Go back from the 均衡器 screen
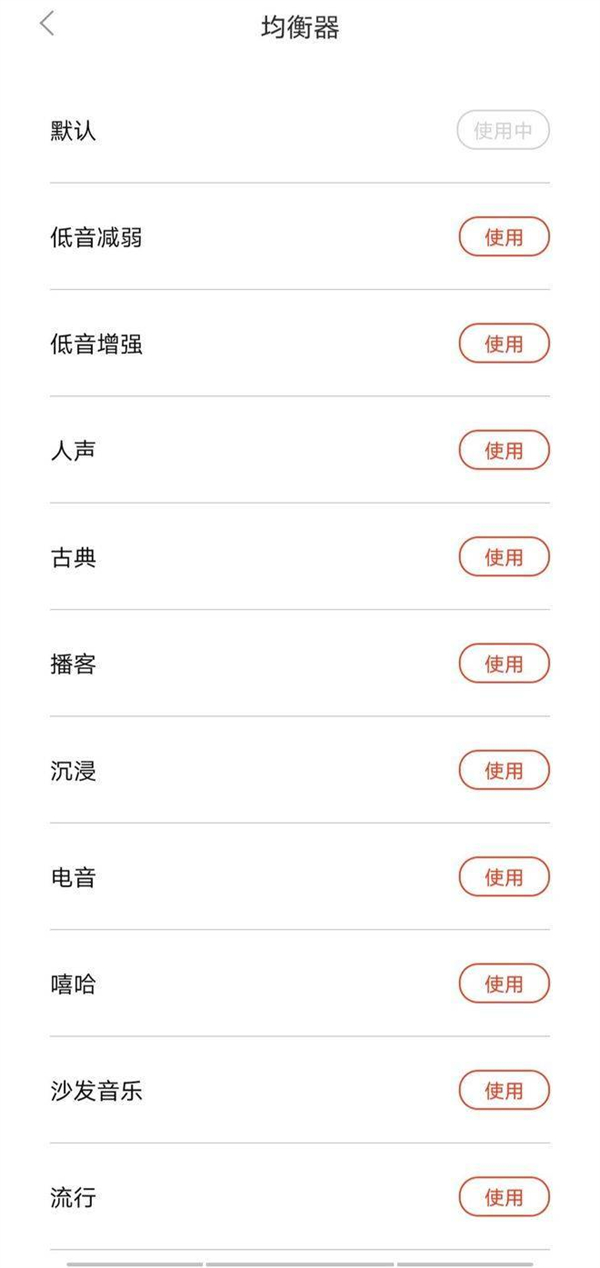The height and width of the screenshot is (1268, 600). click(x=47, y=25)
